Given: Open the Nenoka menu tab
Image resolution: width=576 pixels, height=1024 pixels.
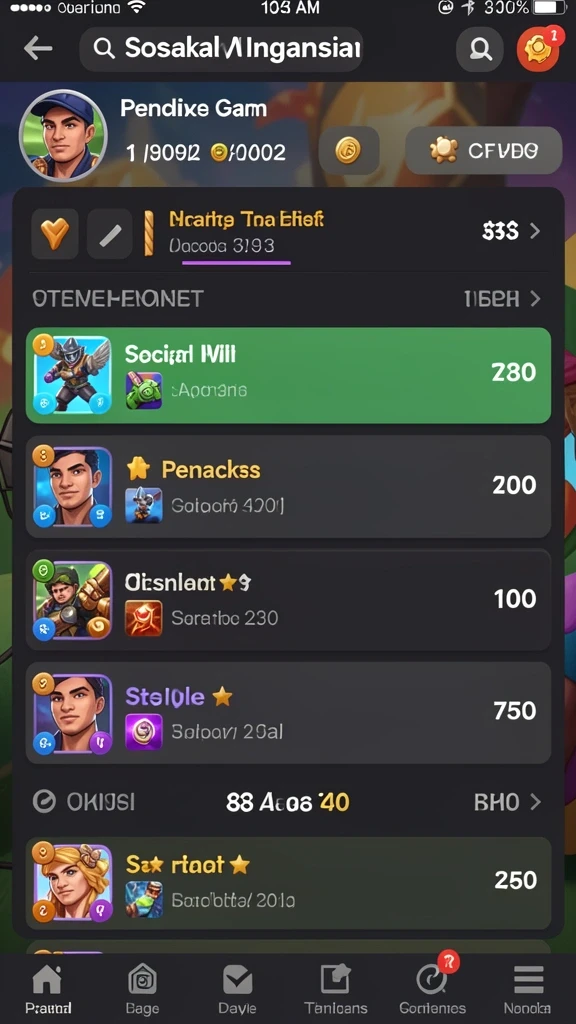Looking at the screenshot, I should click(x=528, y=988).
